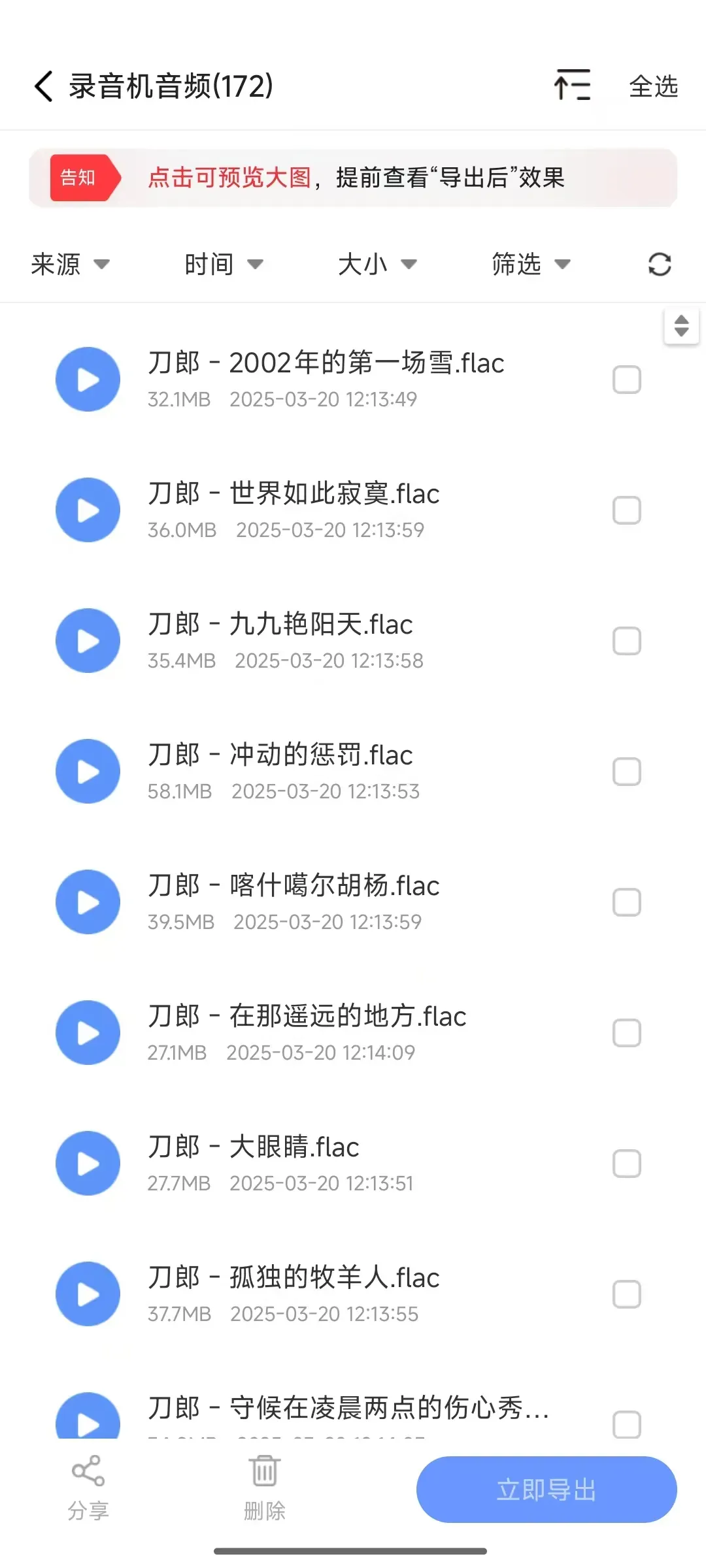This screenshot has width=706, height=1568.
Task: Mark 孤独的牧羊人.flac checkbox
Action: pos(626,1294)
